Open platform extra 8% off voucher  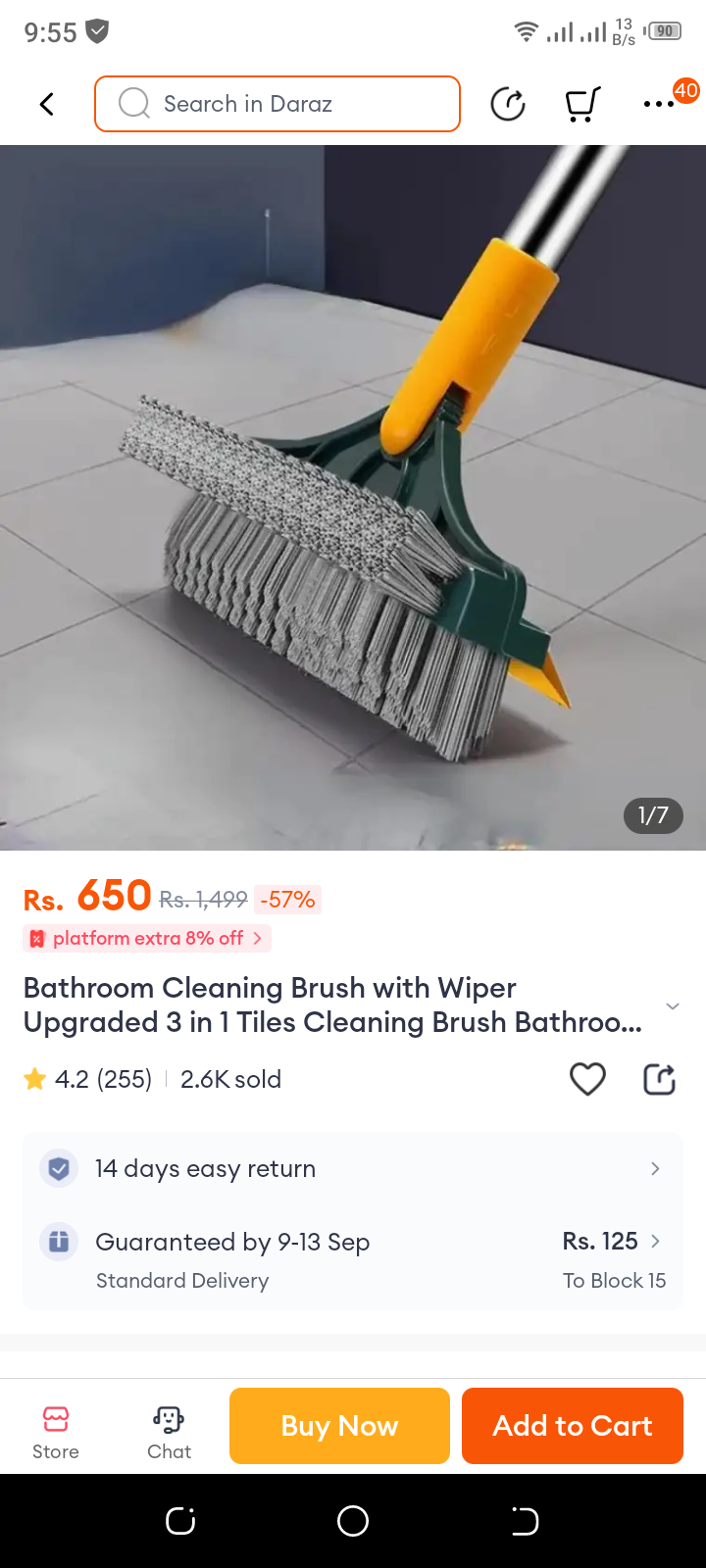click(147, 938)
